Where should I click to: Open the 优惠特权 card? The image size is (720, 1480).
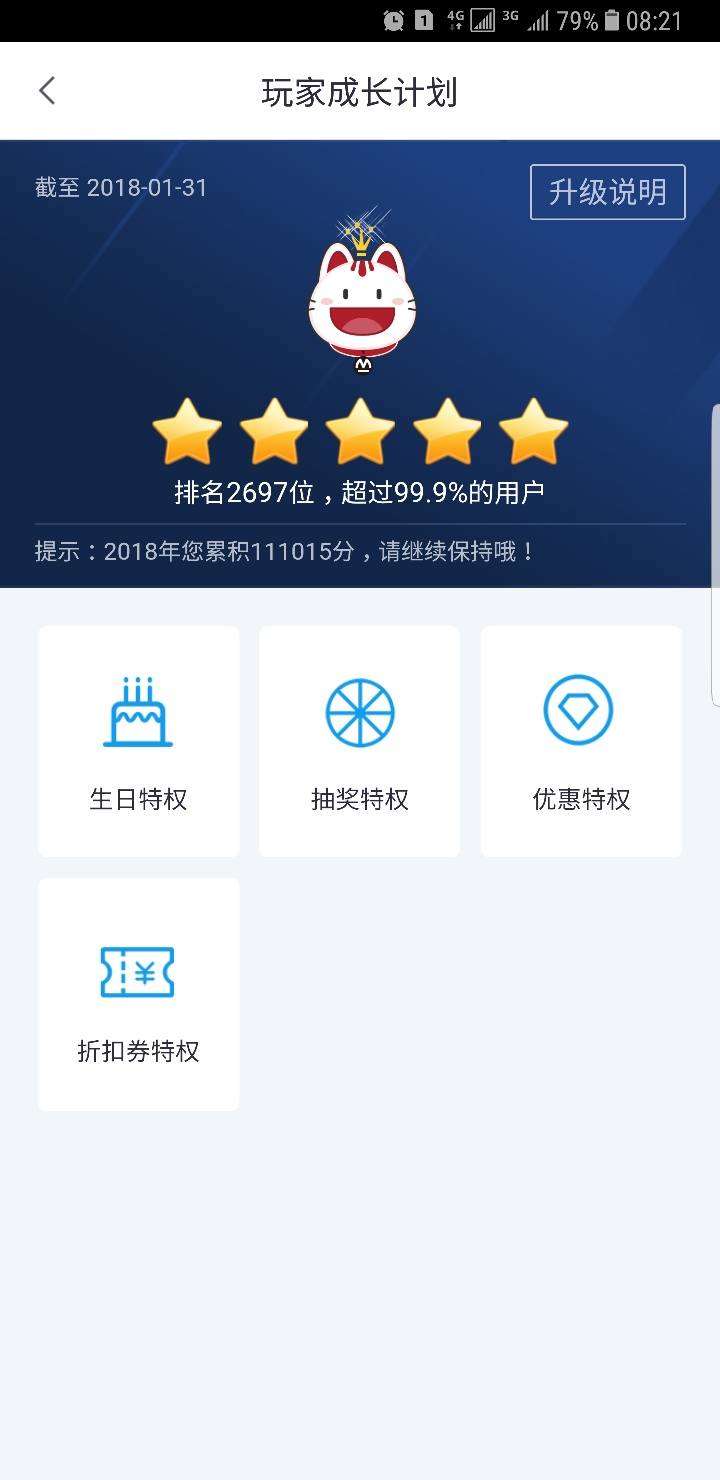[x=580, y=741]
